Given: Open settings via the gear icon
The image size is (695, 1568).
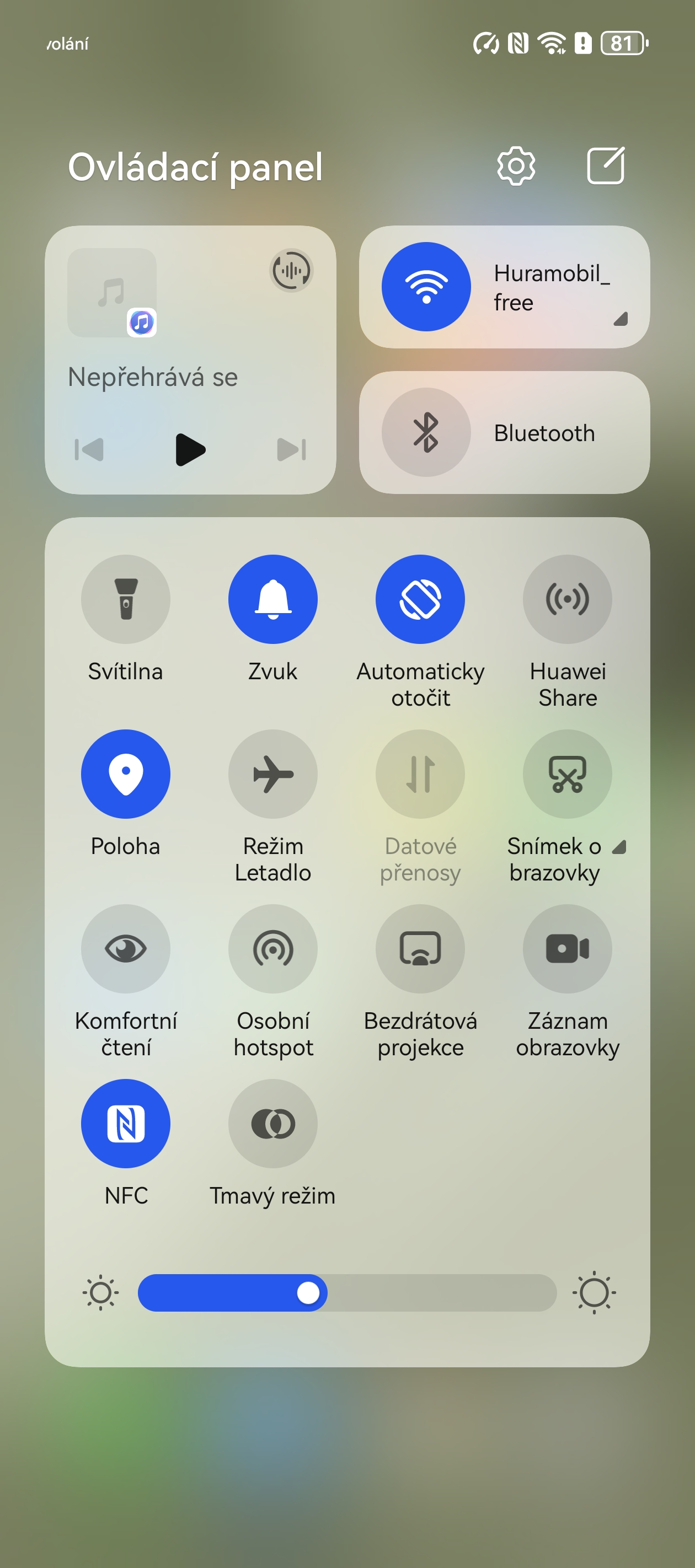Looking at the screenshot, I should [516, 165].
